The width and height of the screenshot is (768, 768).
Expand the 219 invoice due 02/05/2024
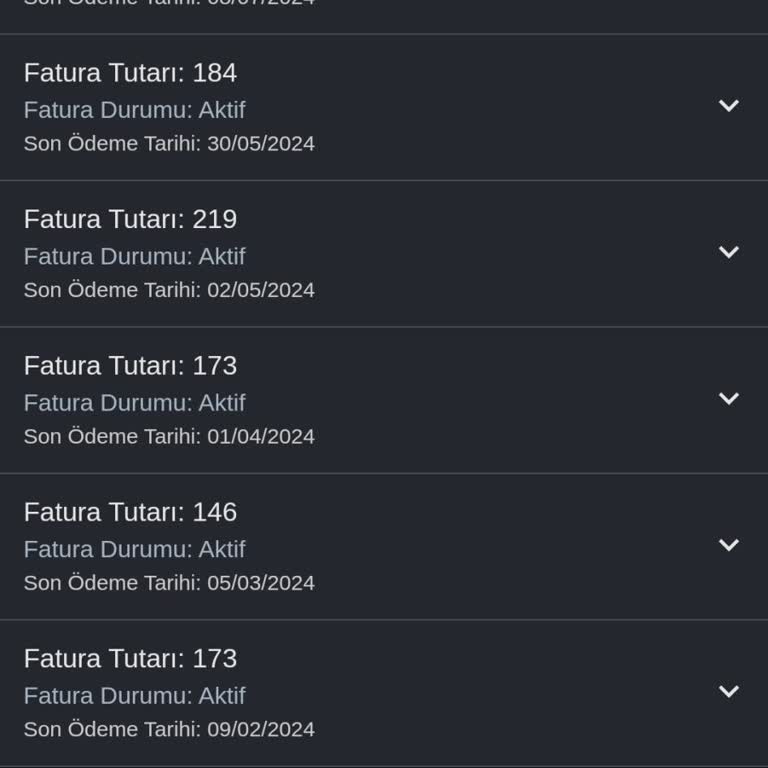pyautogui.click(x=729, y=252)
